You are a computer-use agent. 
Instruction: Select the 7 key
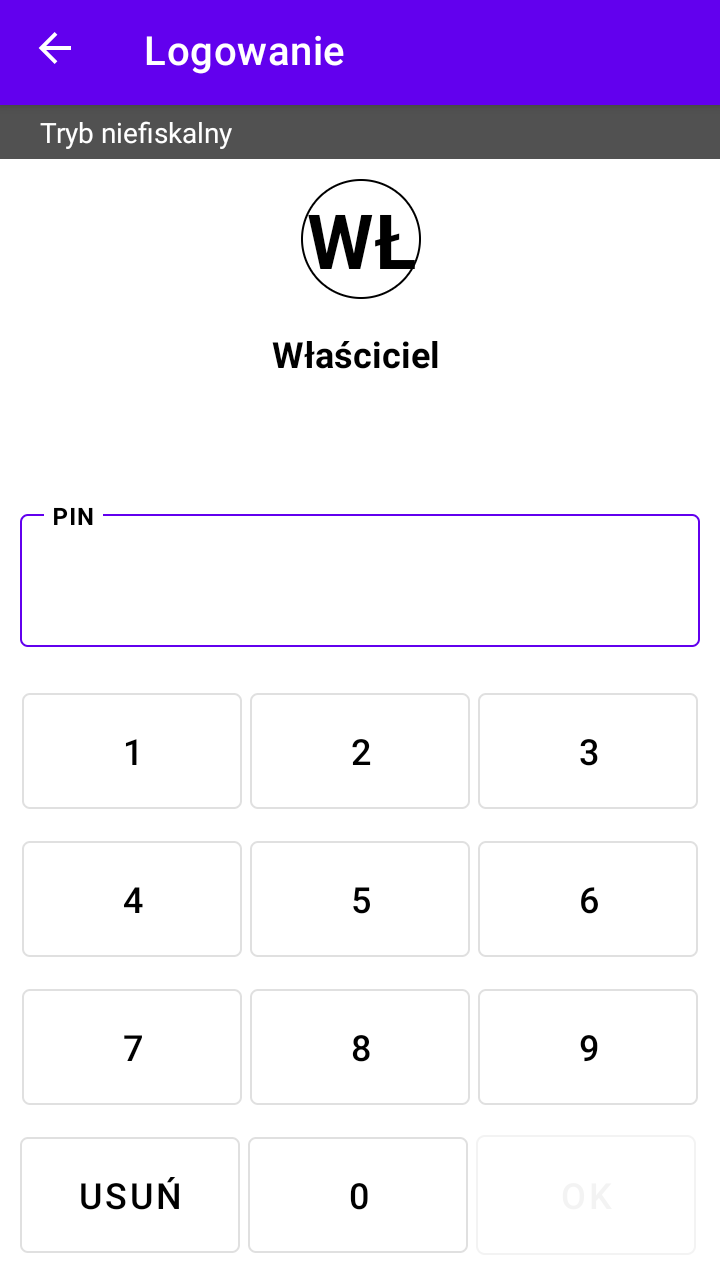click(x=132, y=1047)
